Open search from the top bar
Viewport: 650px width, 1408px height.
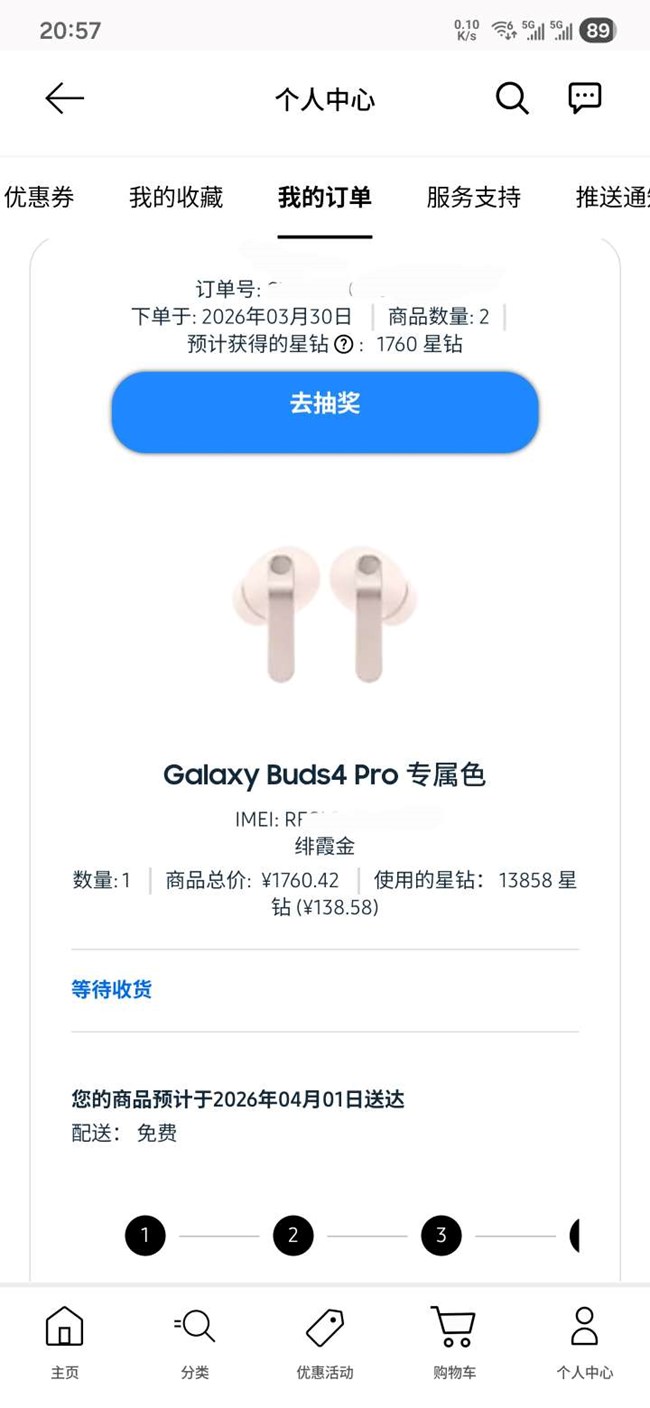point(512,98)
